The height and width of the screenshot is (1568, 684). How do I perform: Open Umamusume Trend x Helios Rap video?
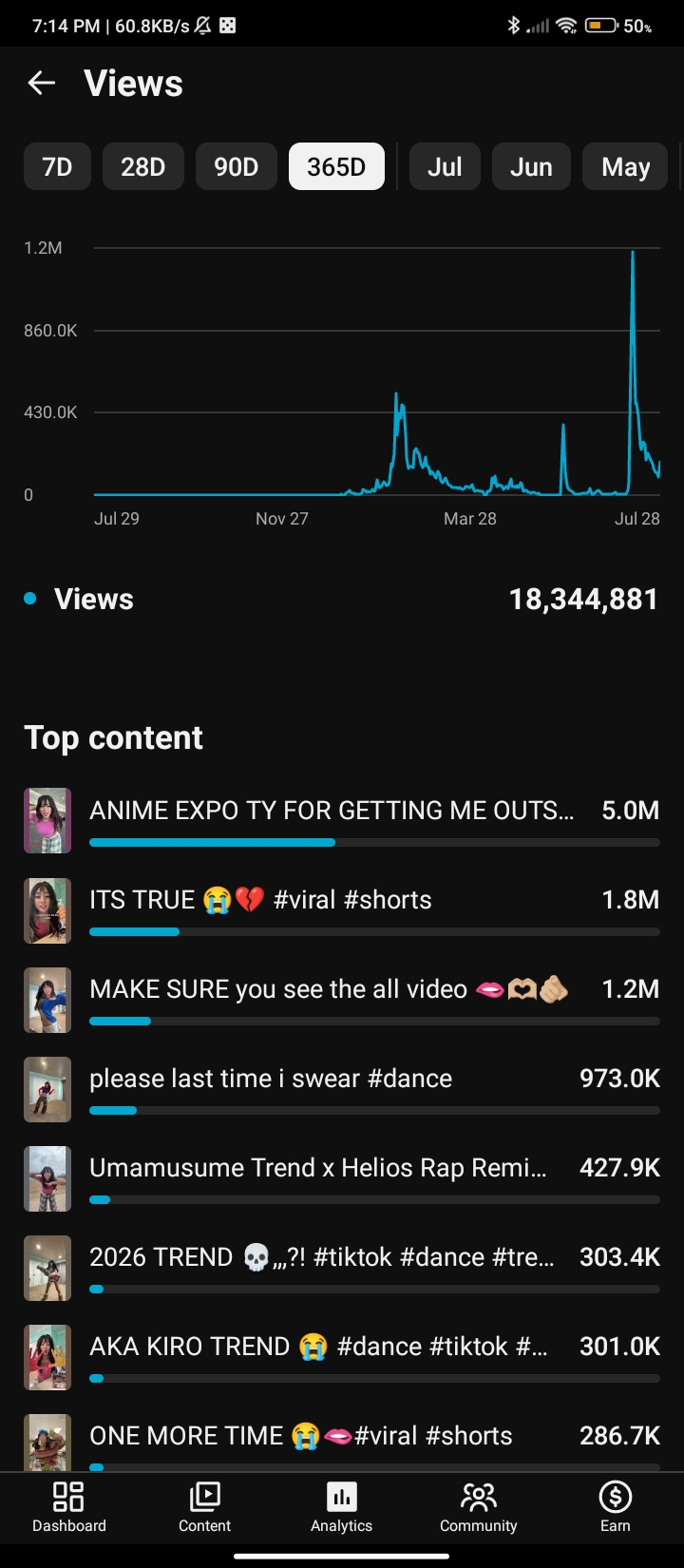point(342,1177)
